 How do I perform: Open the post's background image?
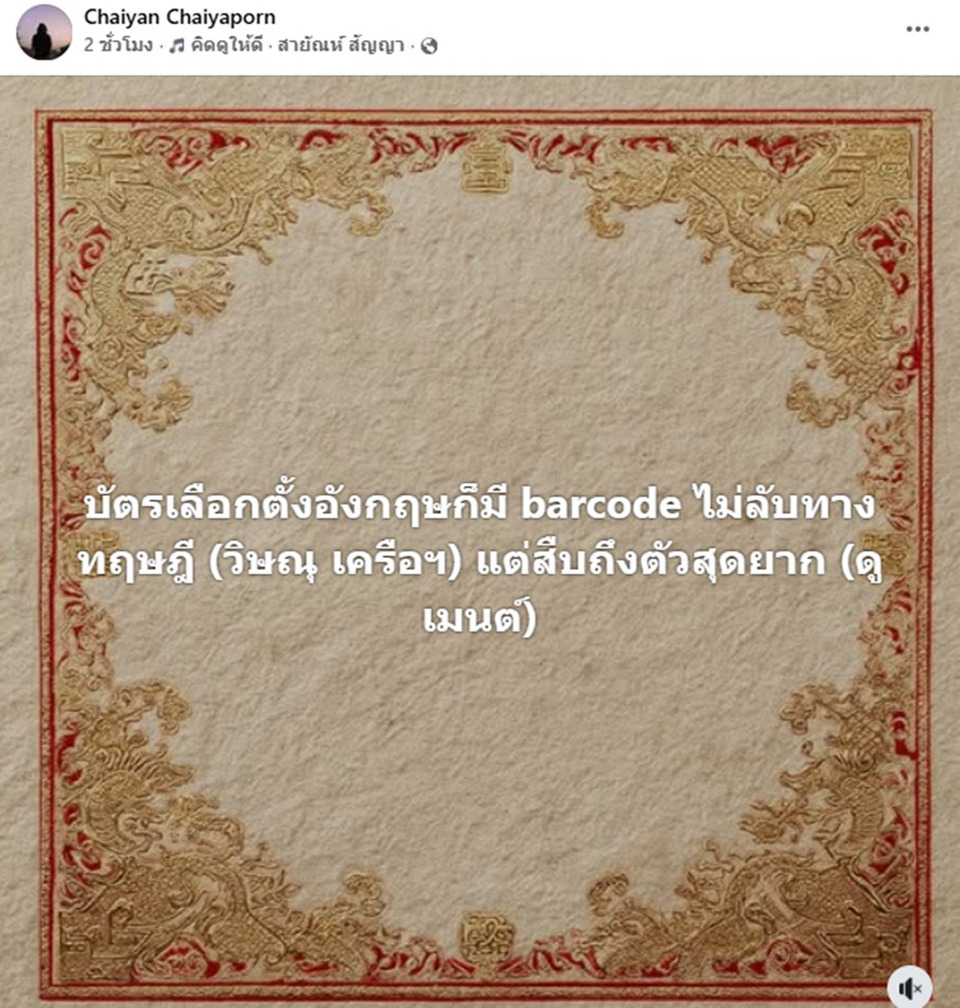click(480, 300)
